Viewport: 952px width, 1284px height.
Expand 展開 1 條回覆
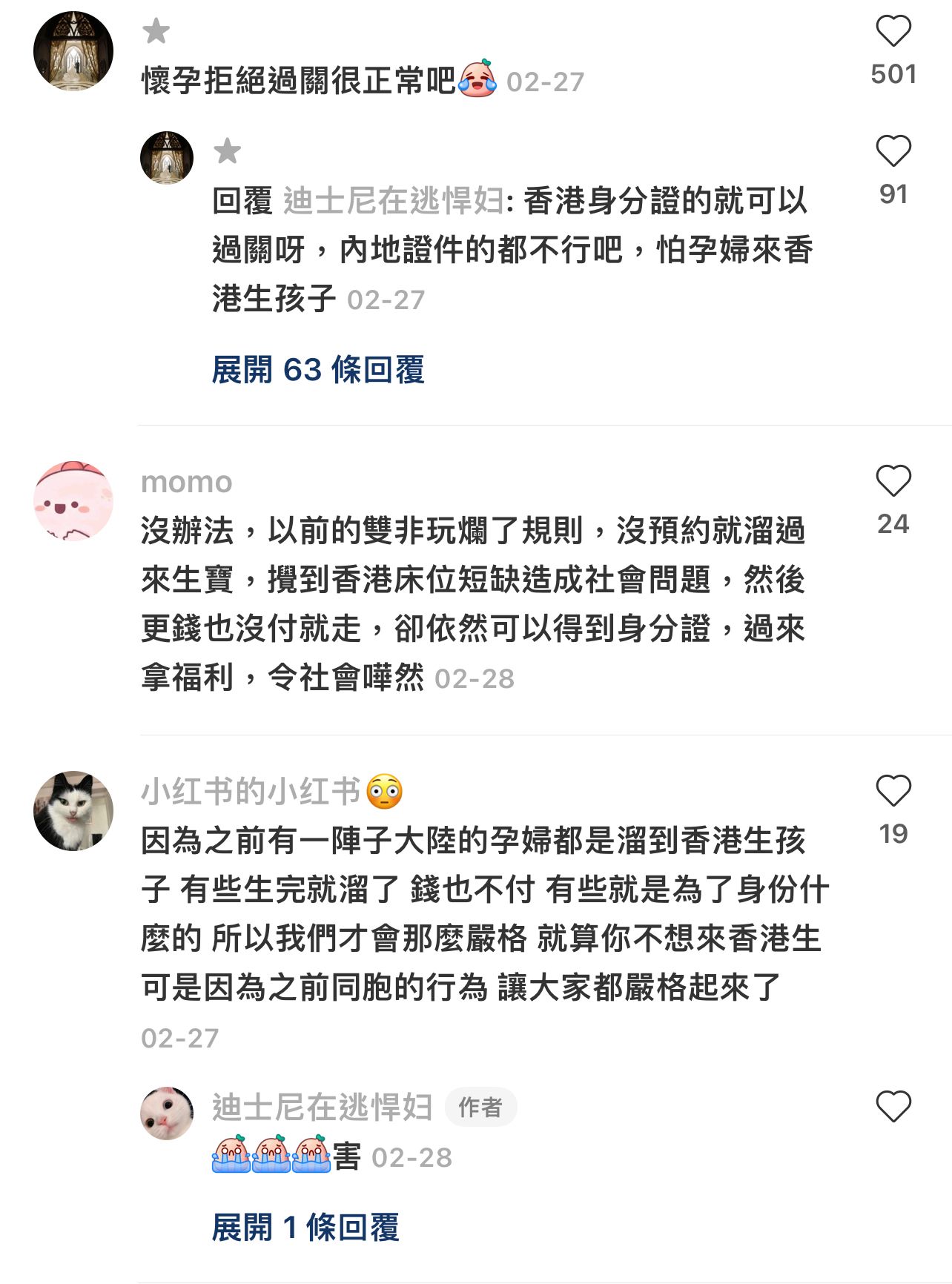tap(305, 1228)
